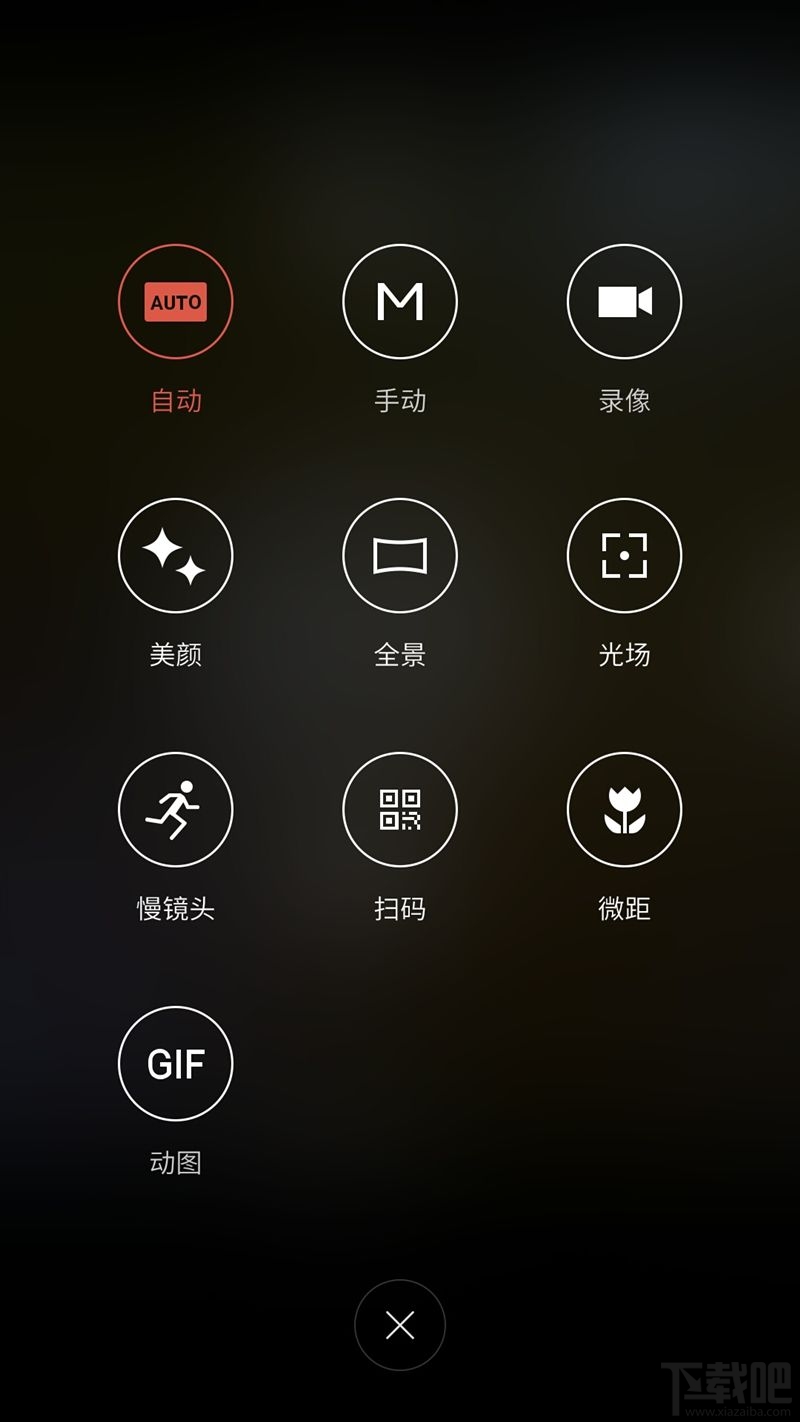Tap the 光场 light field label
Image resolution: width=800 pixels, height=1422 pixels.
point(624,655)
